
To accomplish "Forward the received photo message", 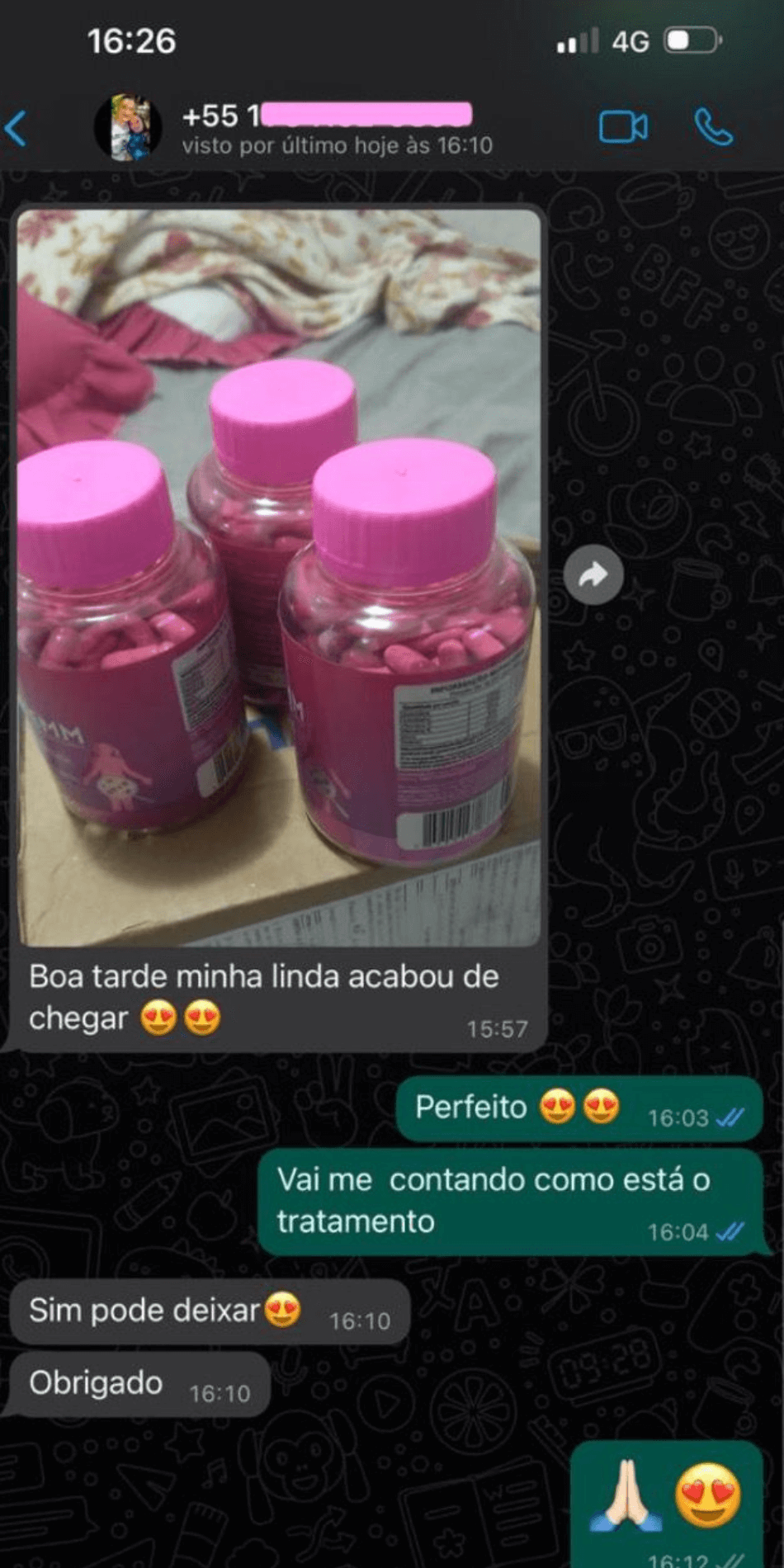I will tap(593, 575).
